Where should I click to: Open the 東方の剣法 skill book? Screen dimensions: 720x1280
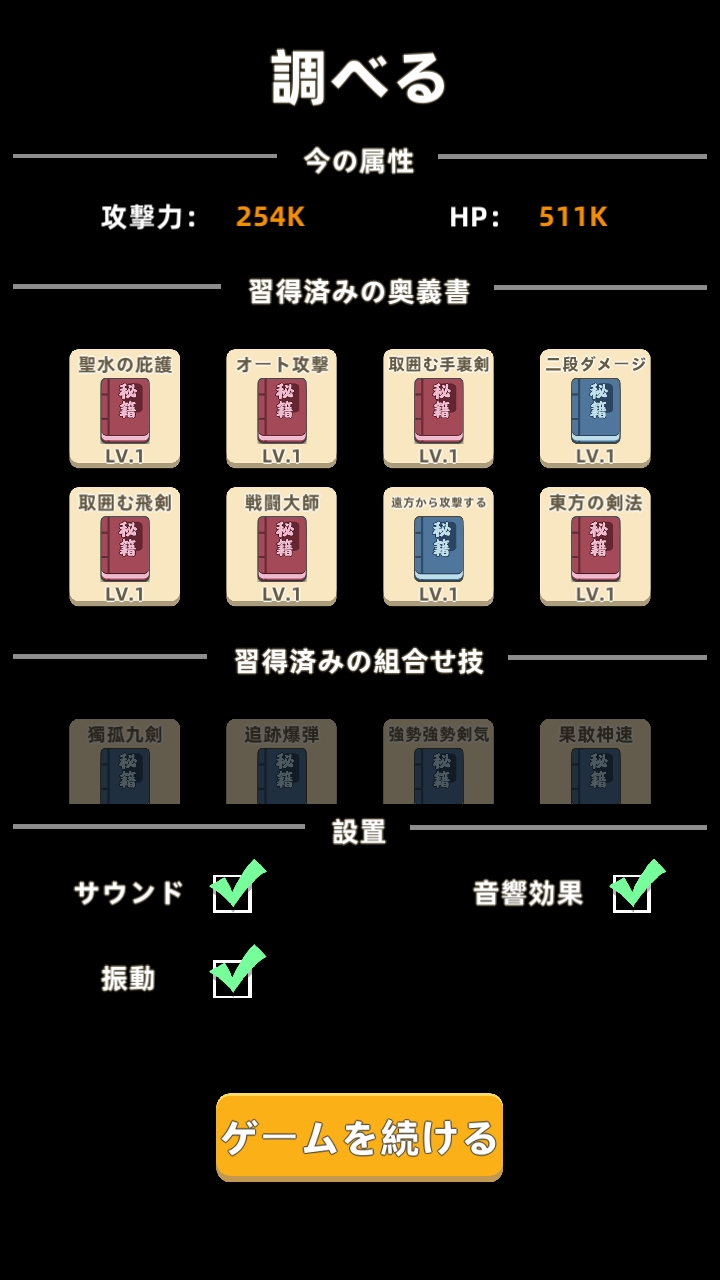coord(596,546)
